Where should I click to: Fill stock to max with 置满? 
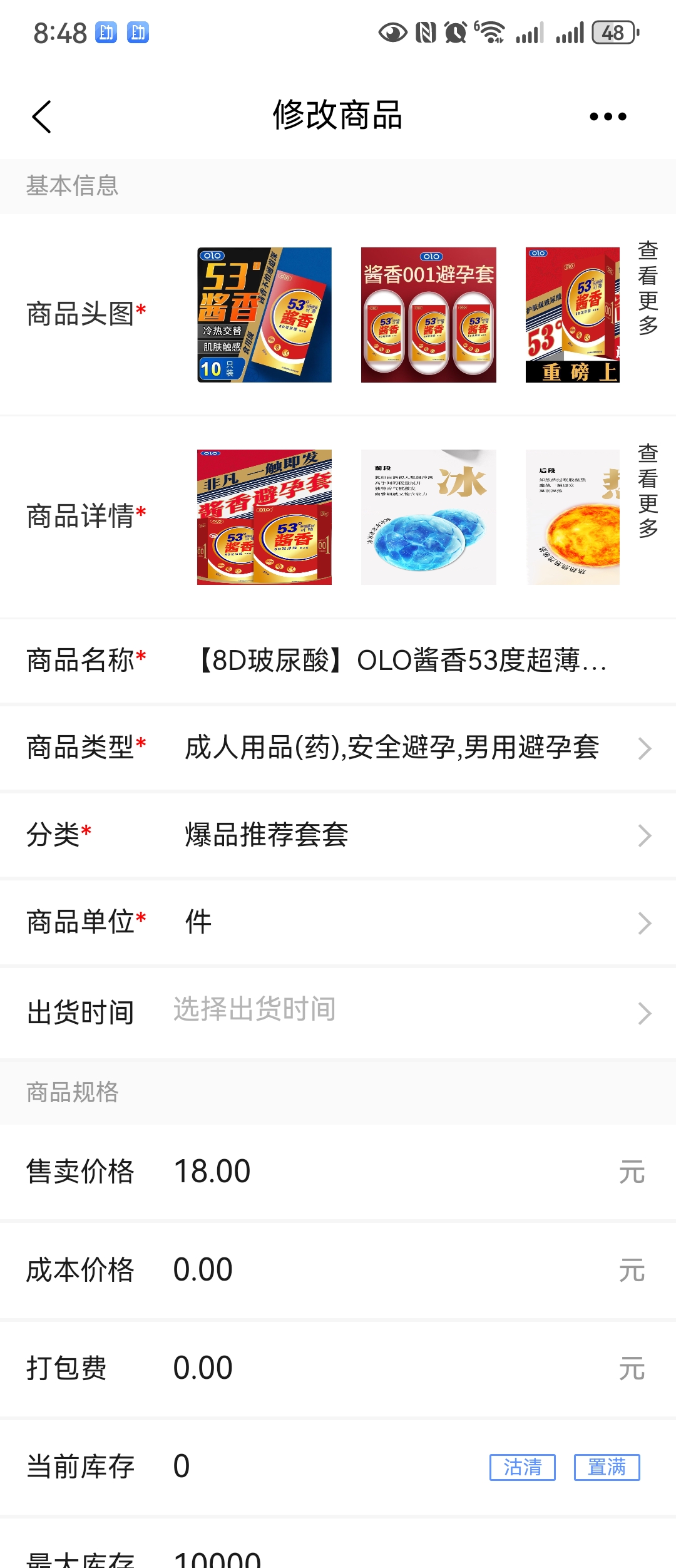coord(607,1467)
